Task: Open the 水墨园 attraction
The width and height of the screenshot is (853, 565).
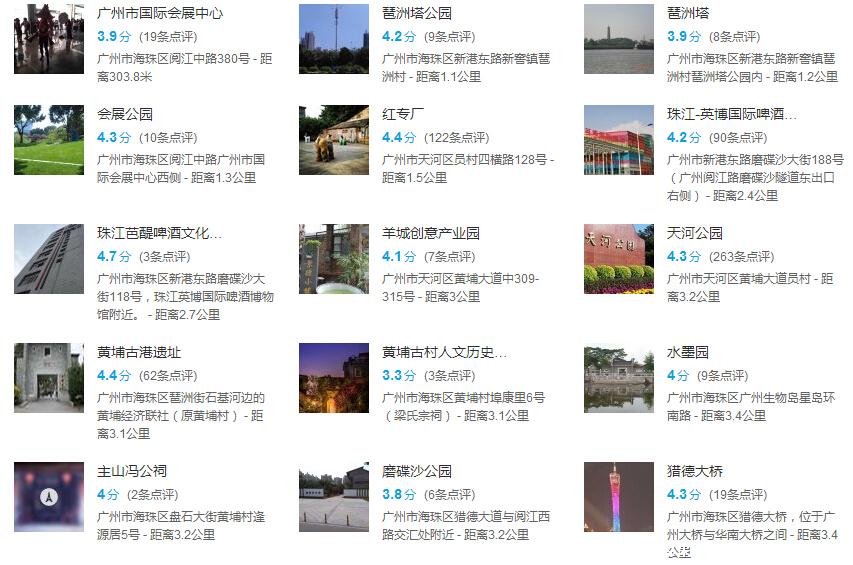Action: 688,352
